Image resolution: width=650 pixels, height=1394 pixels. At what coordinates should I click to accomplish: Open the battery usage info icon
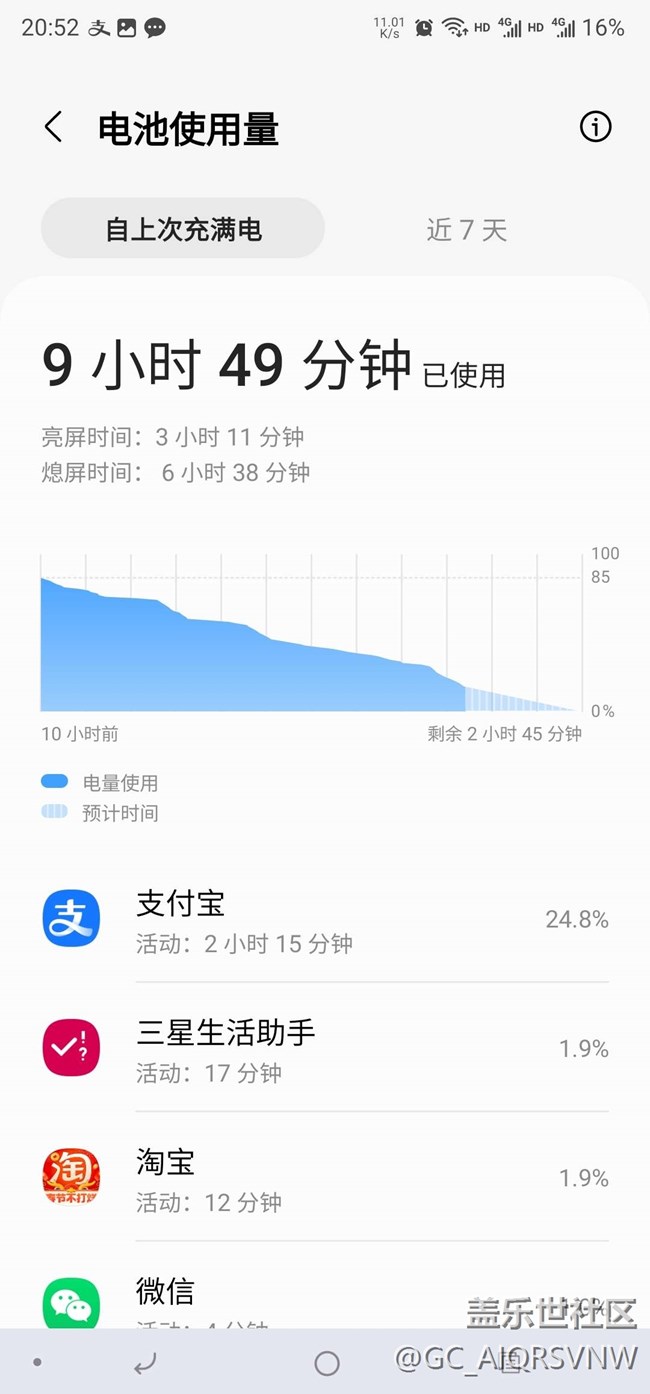click(x=595, y=127)
